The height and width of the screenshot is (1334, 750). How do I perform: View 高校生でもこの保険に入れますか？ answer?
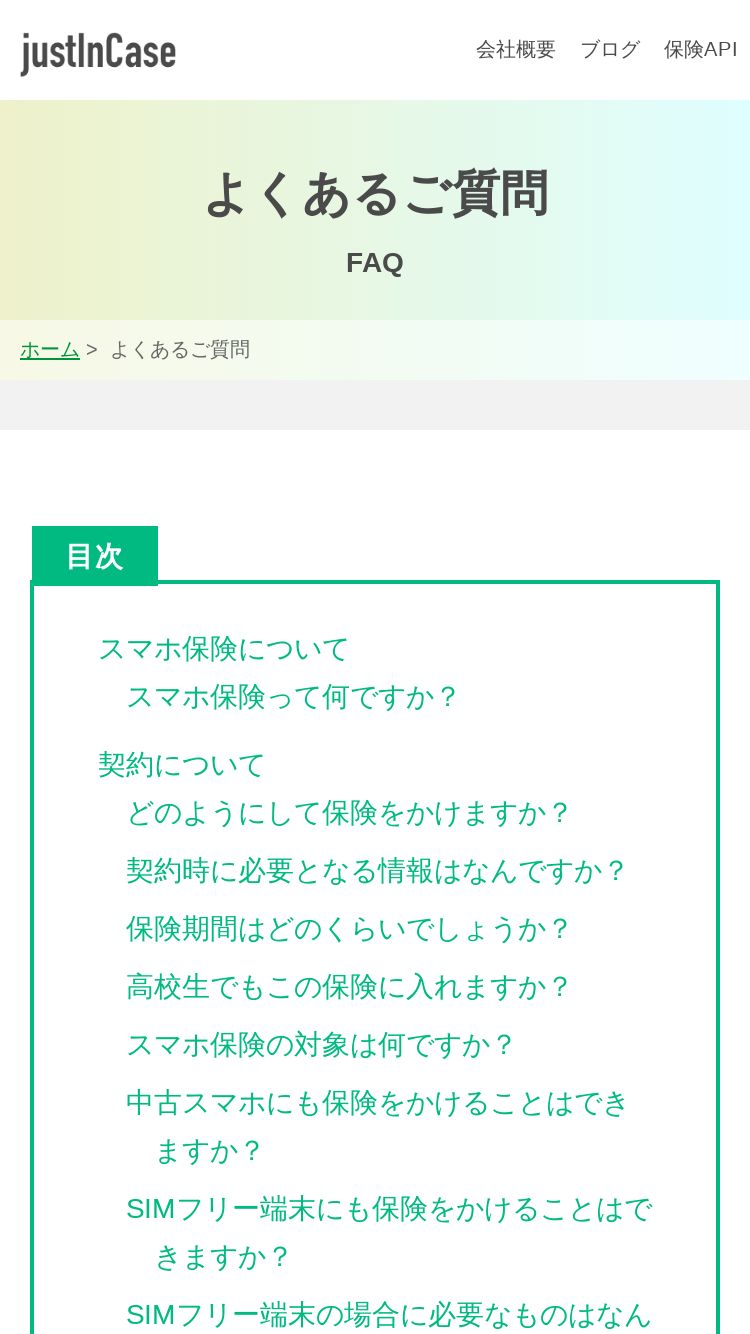point(347,986)
